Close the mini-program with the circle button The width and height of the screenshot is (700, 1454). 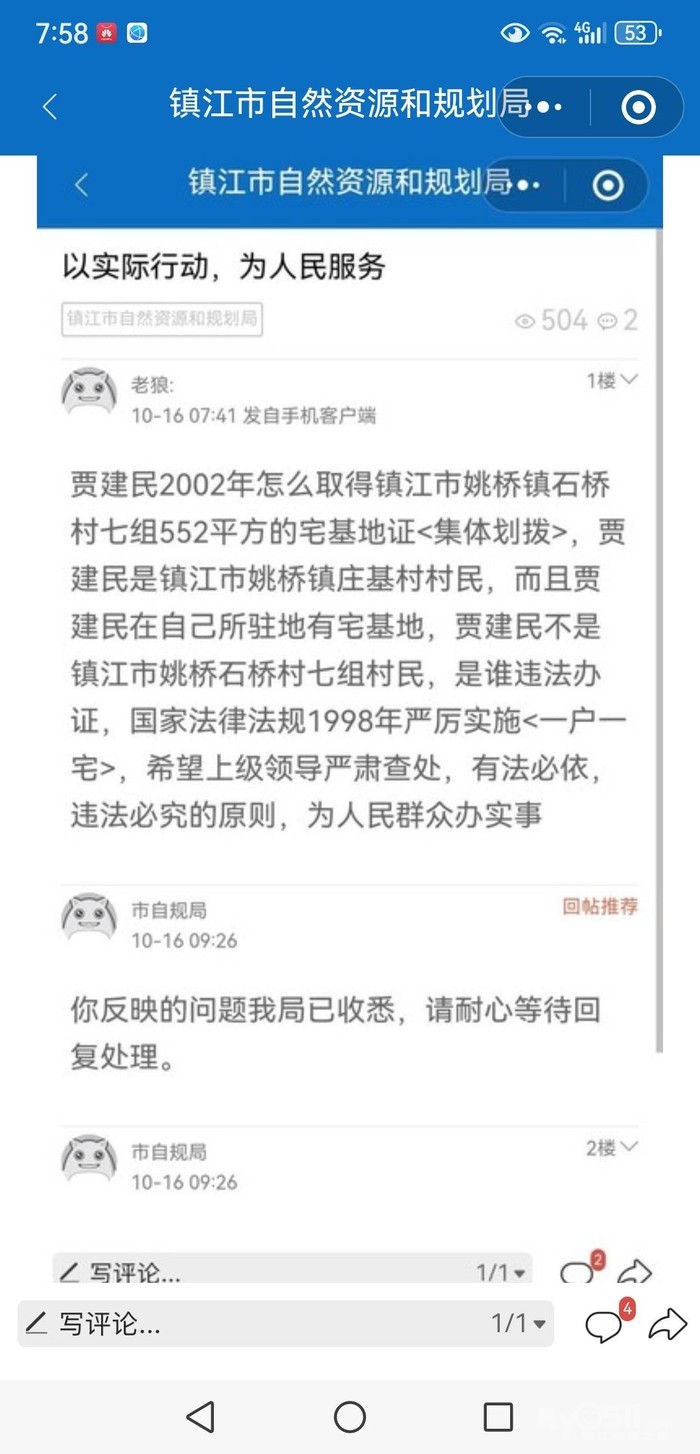[x=638, y=107]
